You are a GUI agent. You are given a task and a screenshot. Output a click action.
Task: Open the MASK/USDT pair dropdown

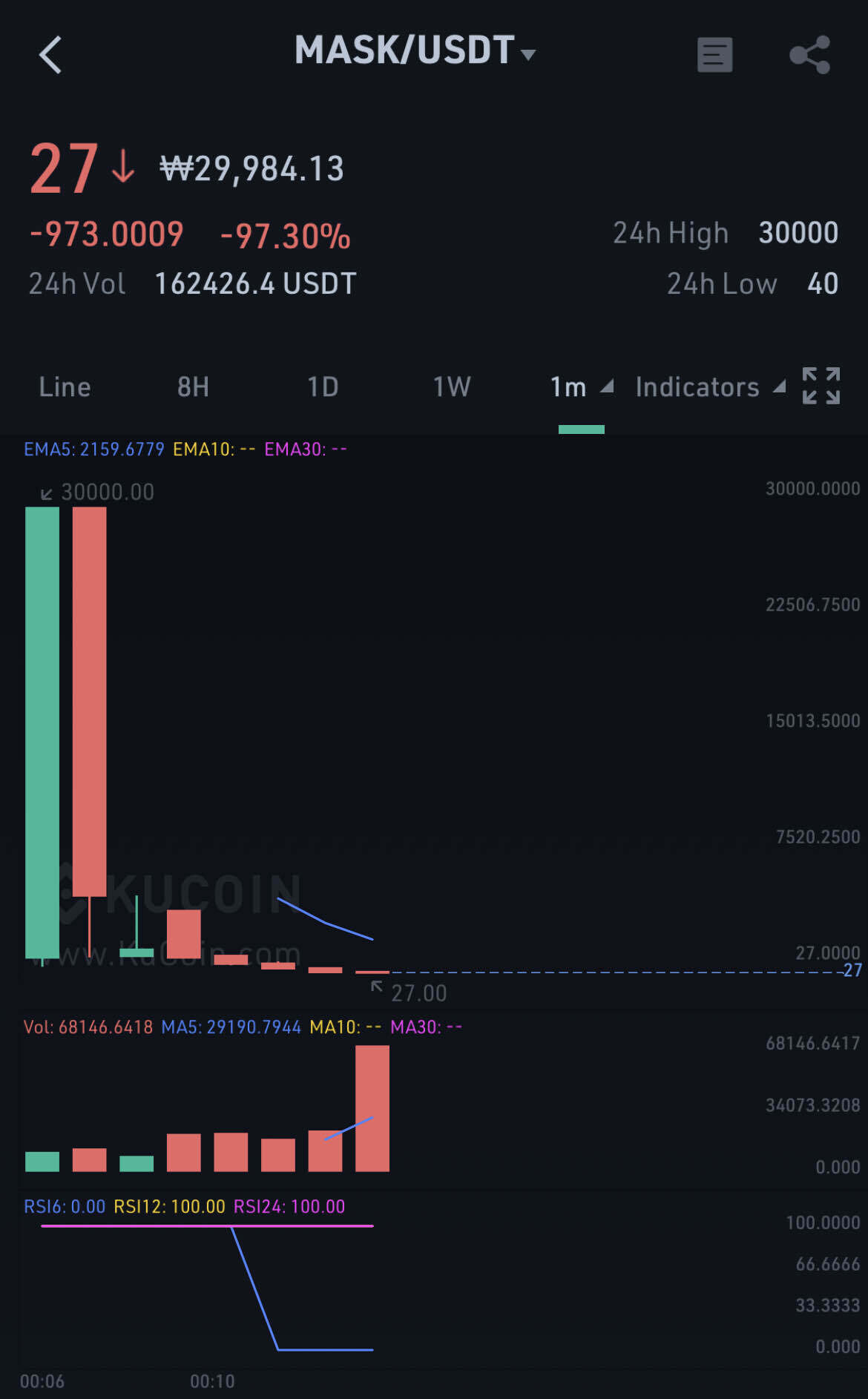pos(414,51)
